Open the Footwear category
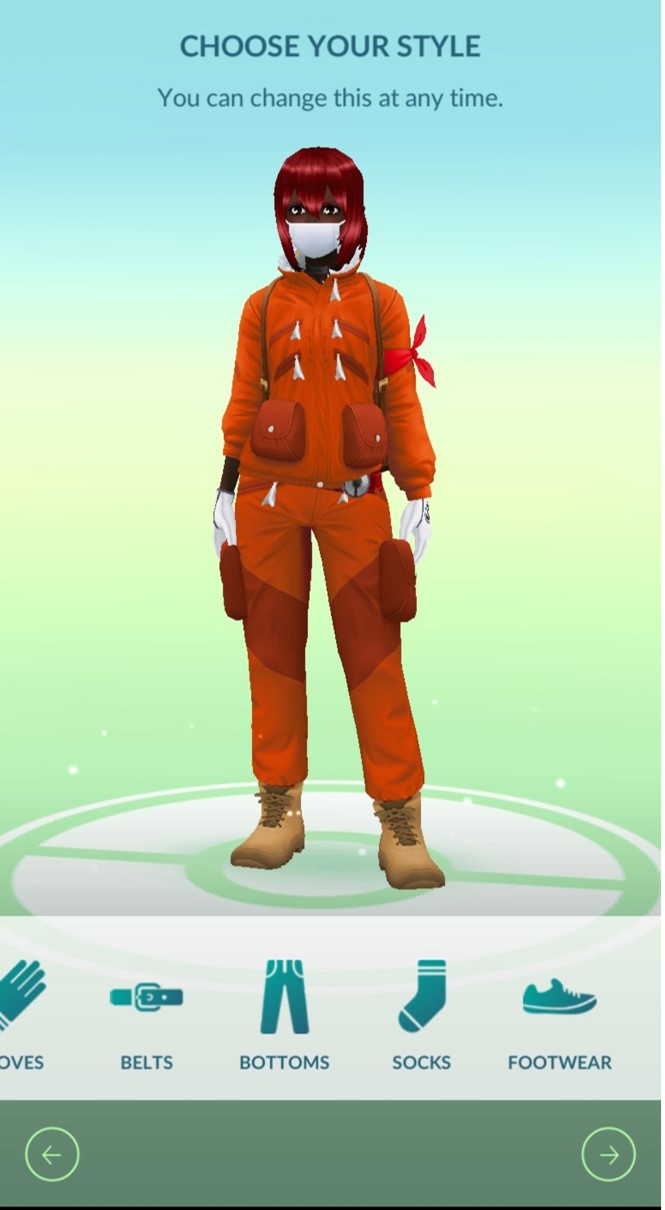 pos(559,1012)
